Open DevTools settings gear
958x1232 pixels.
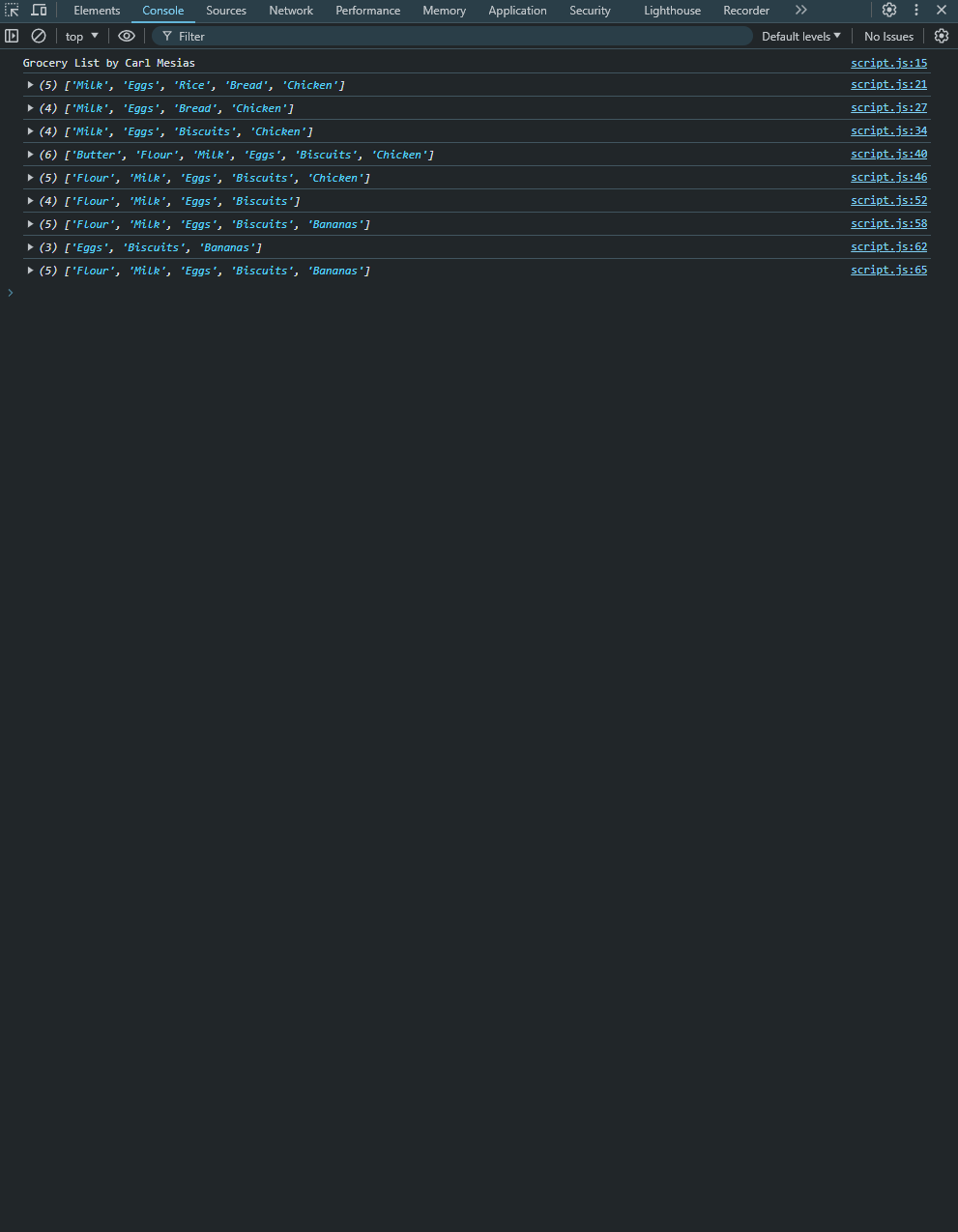(x=889, y=11)
